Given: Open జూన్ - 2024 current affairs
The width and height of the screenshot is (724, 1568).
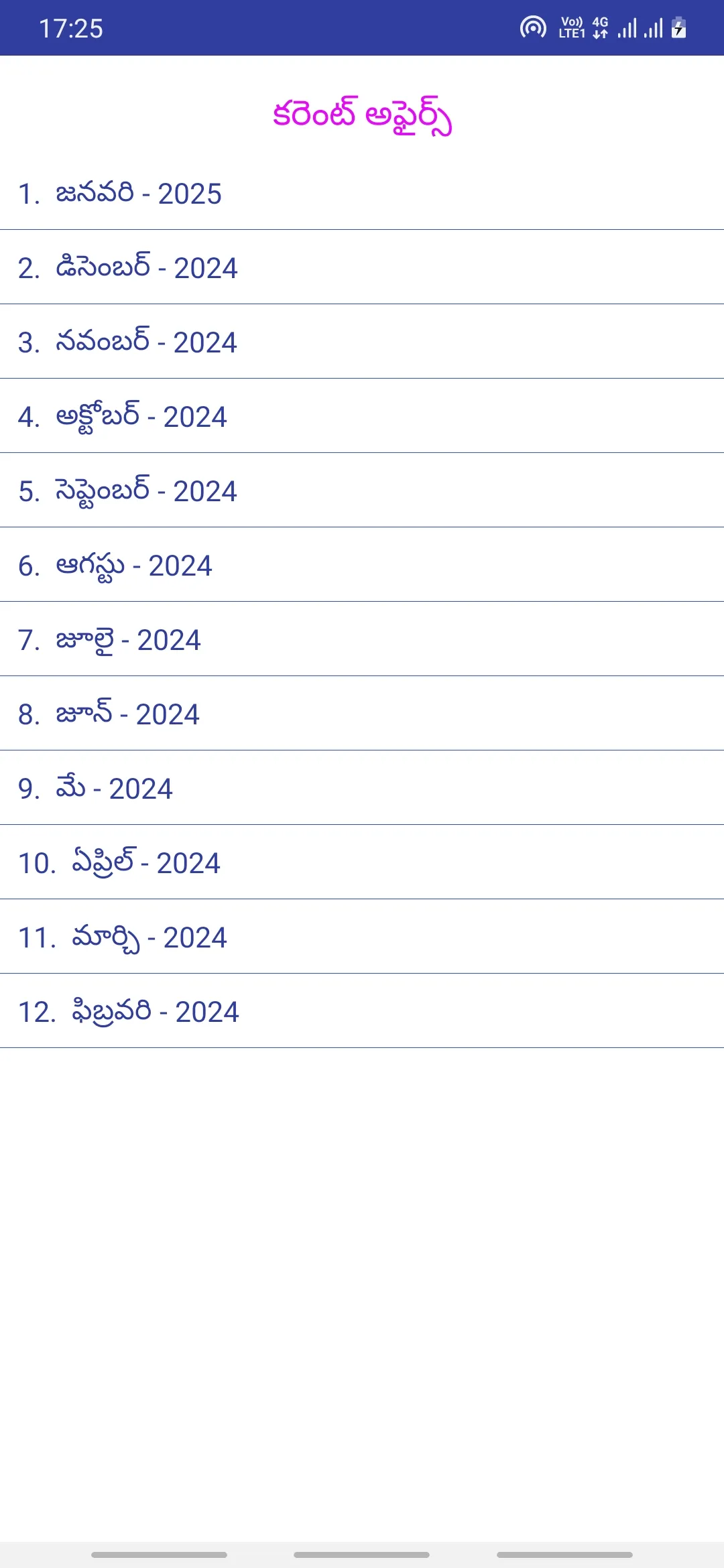Looking at the screenshot, I should click(362, 714).
